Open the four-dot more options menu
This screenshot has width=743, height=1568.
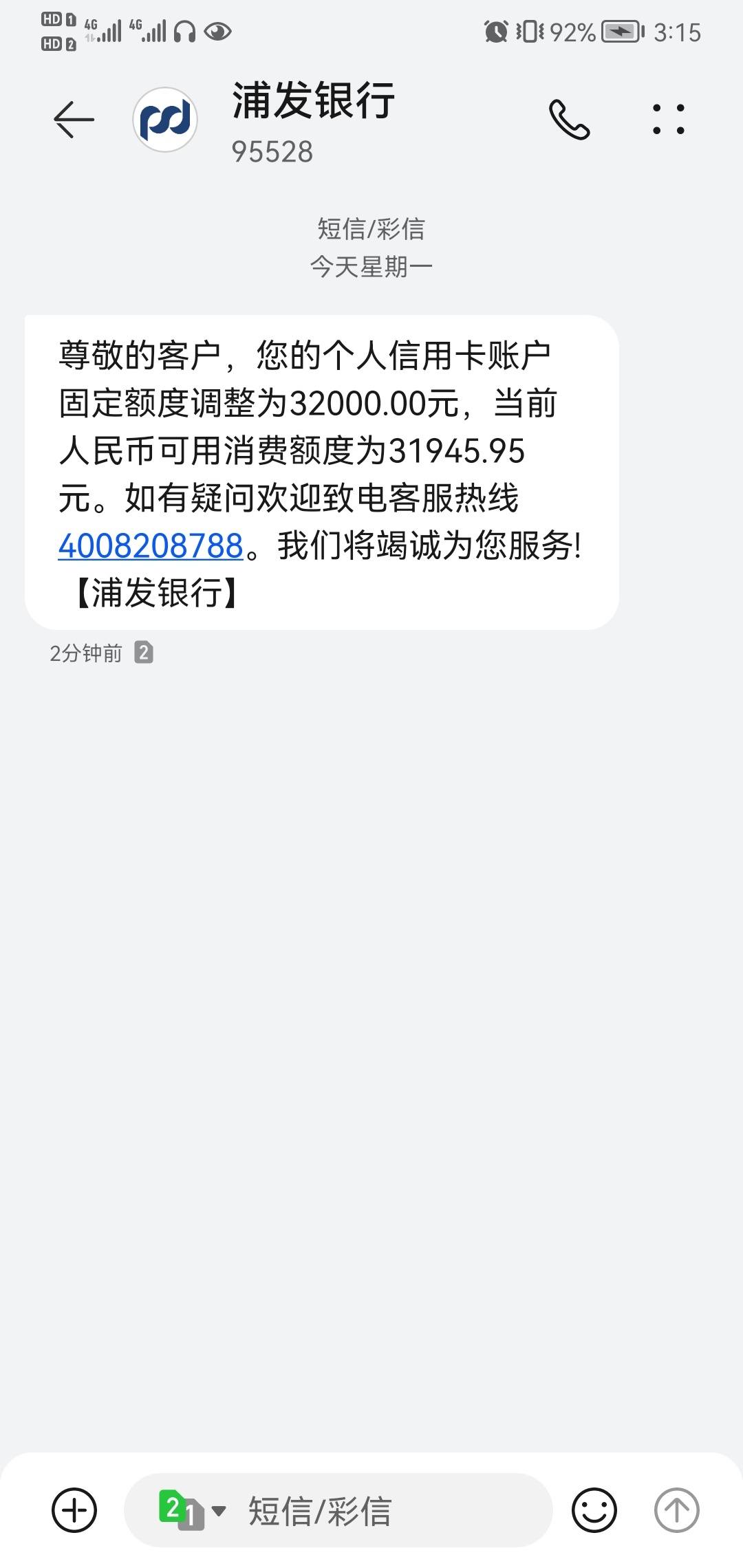point(668,120)
